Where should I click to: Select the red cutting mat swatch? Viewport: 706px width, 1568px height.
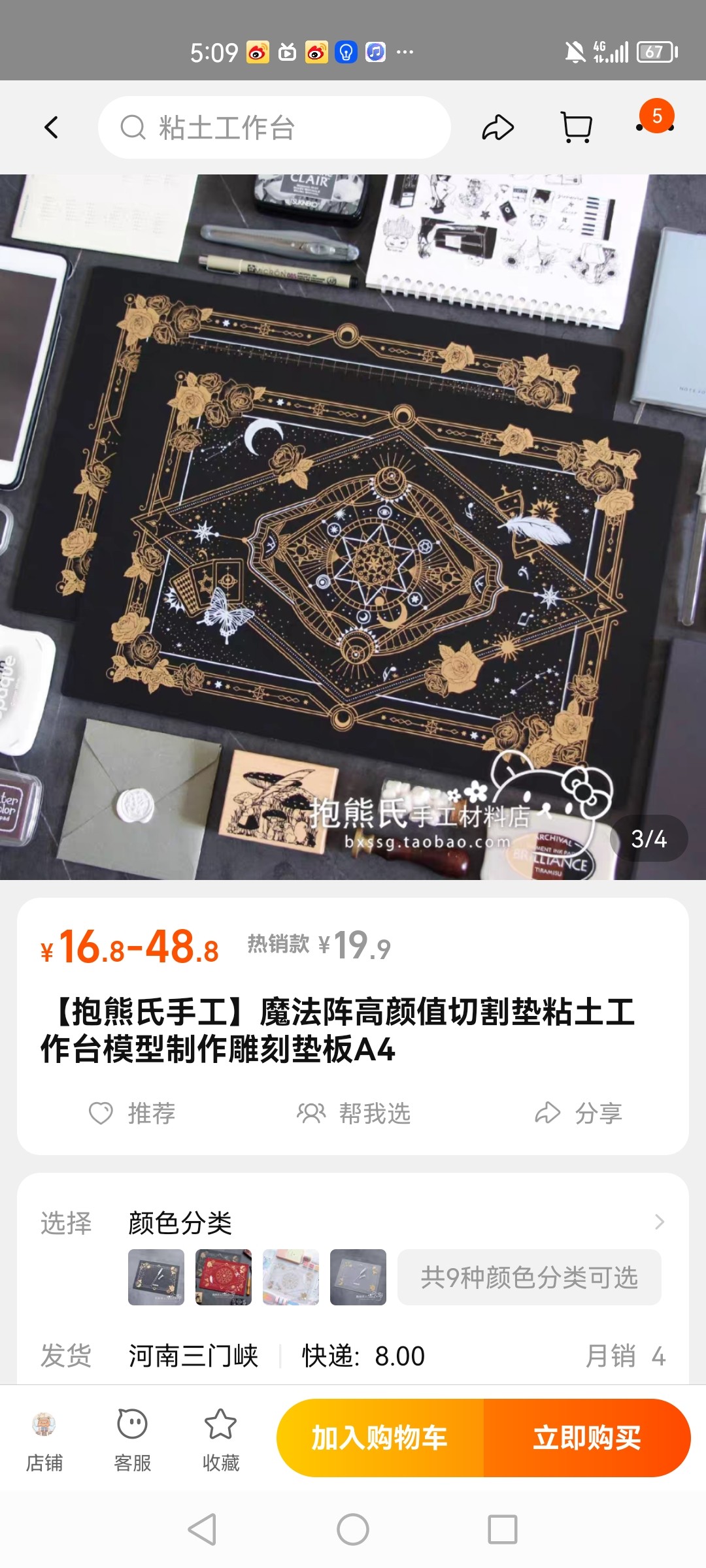click(x=224, y=1277)
